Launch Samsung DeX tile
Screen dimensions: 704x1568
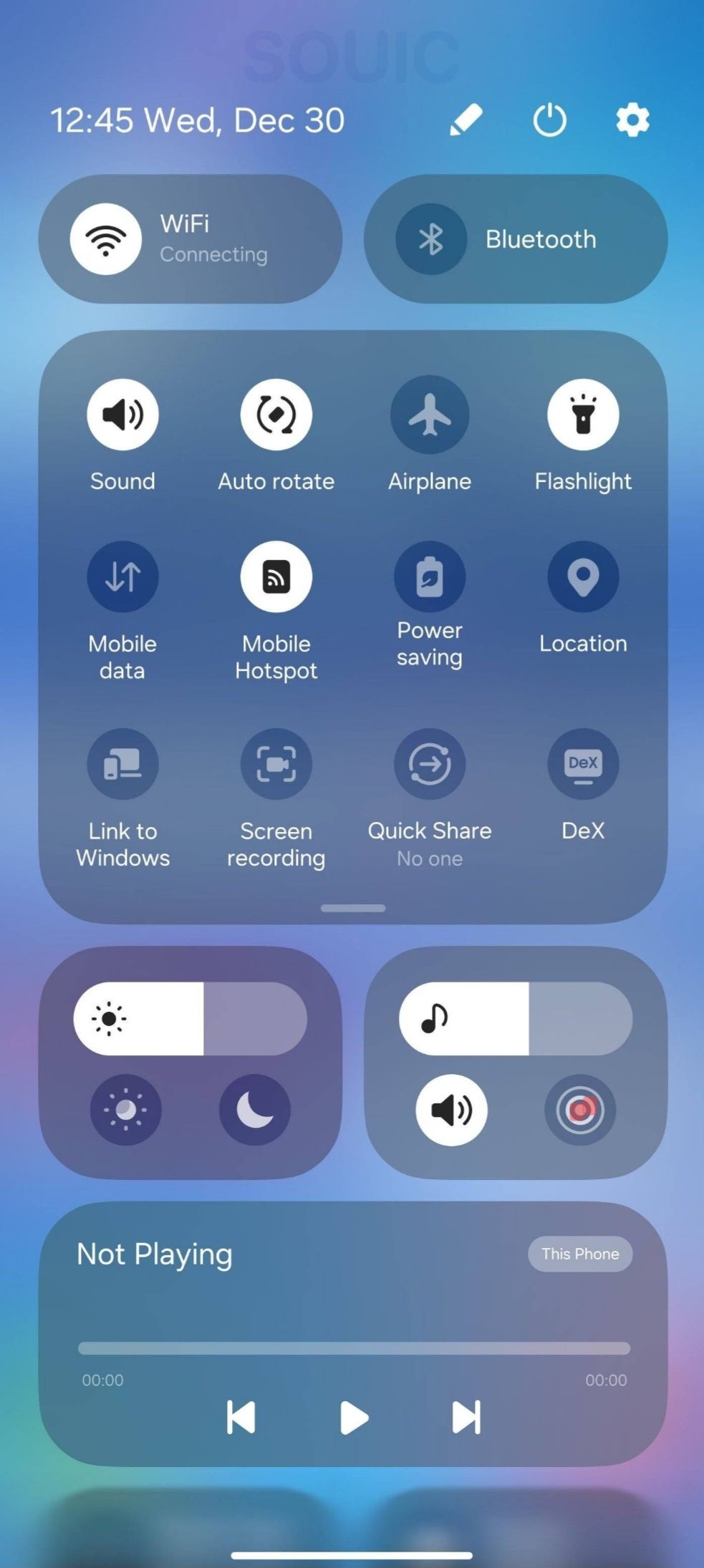(x=583, y=764)
